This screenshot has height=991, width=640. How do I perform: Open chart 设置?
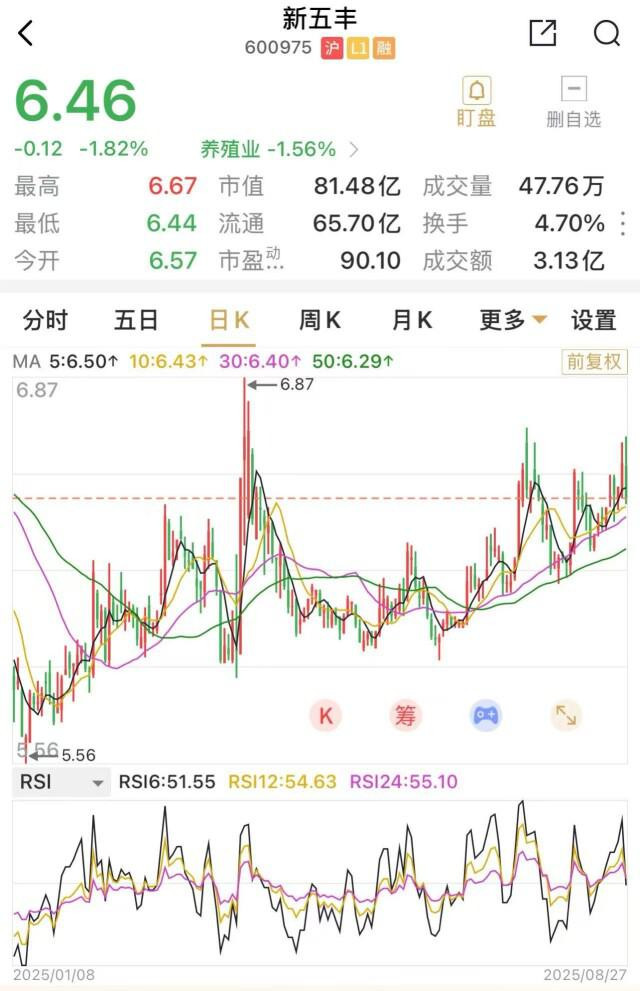pyautogui.click(x=594, y=320)
